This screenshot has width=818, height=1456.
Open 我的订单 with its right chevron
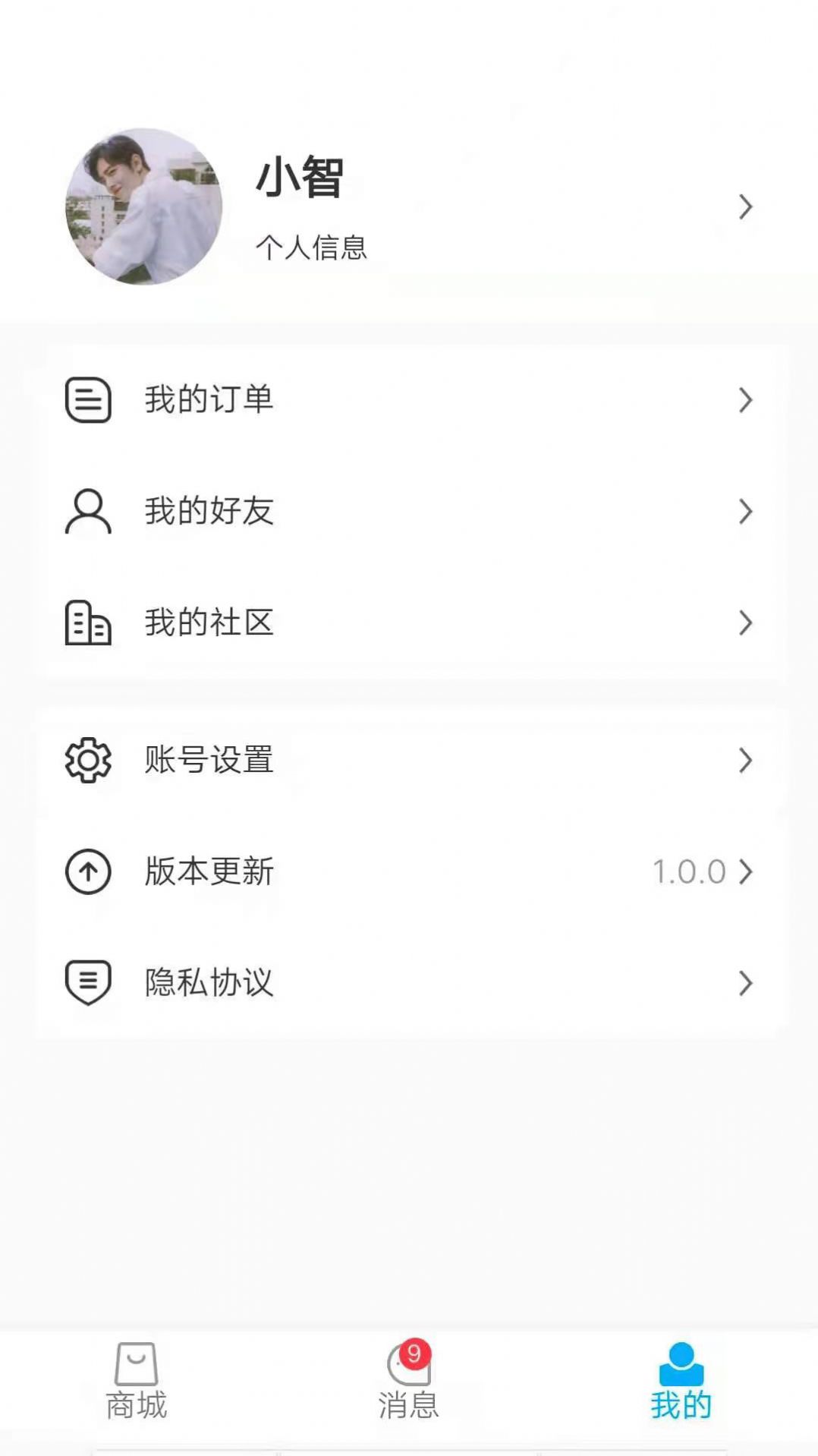point(744,400)
